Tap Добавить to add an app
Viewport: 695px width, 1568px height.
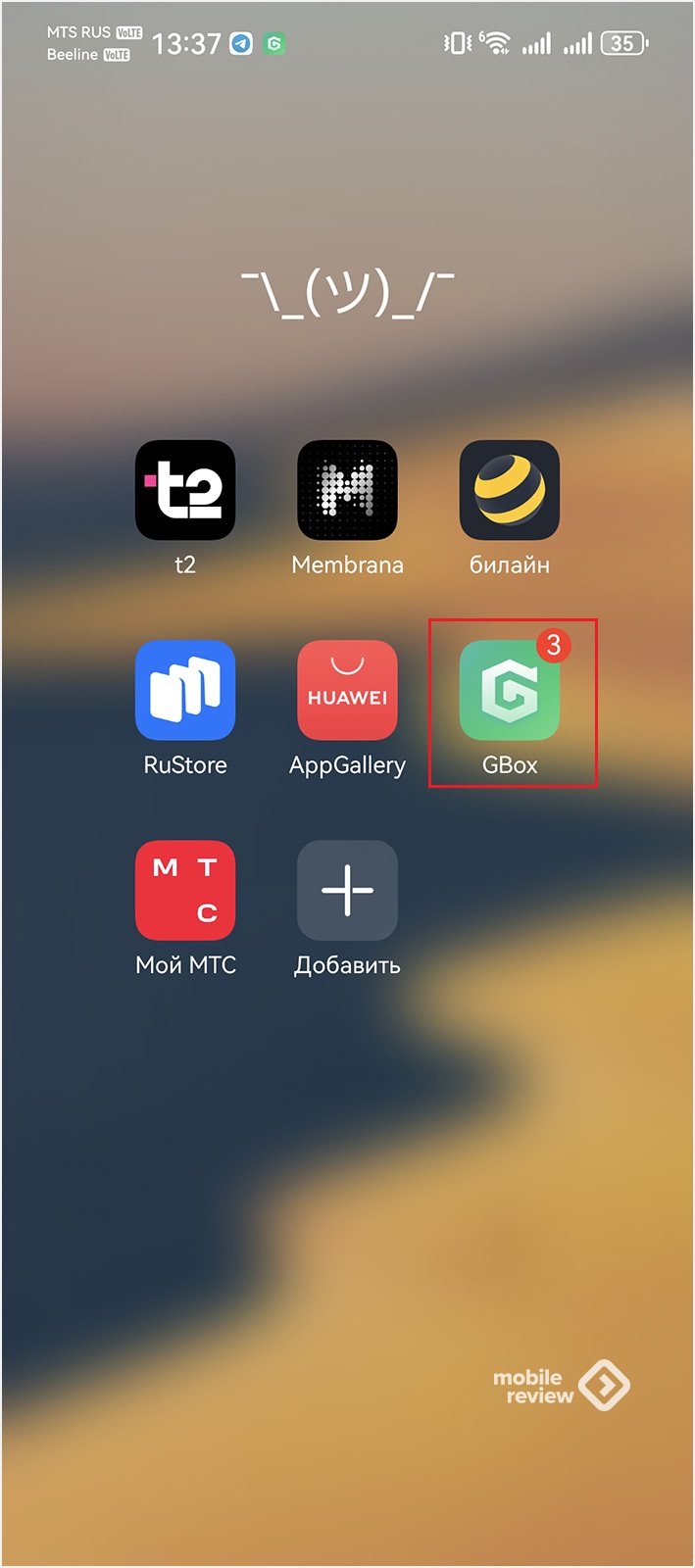[347, 890]
